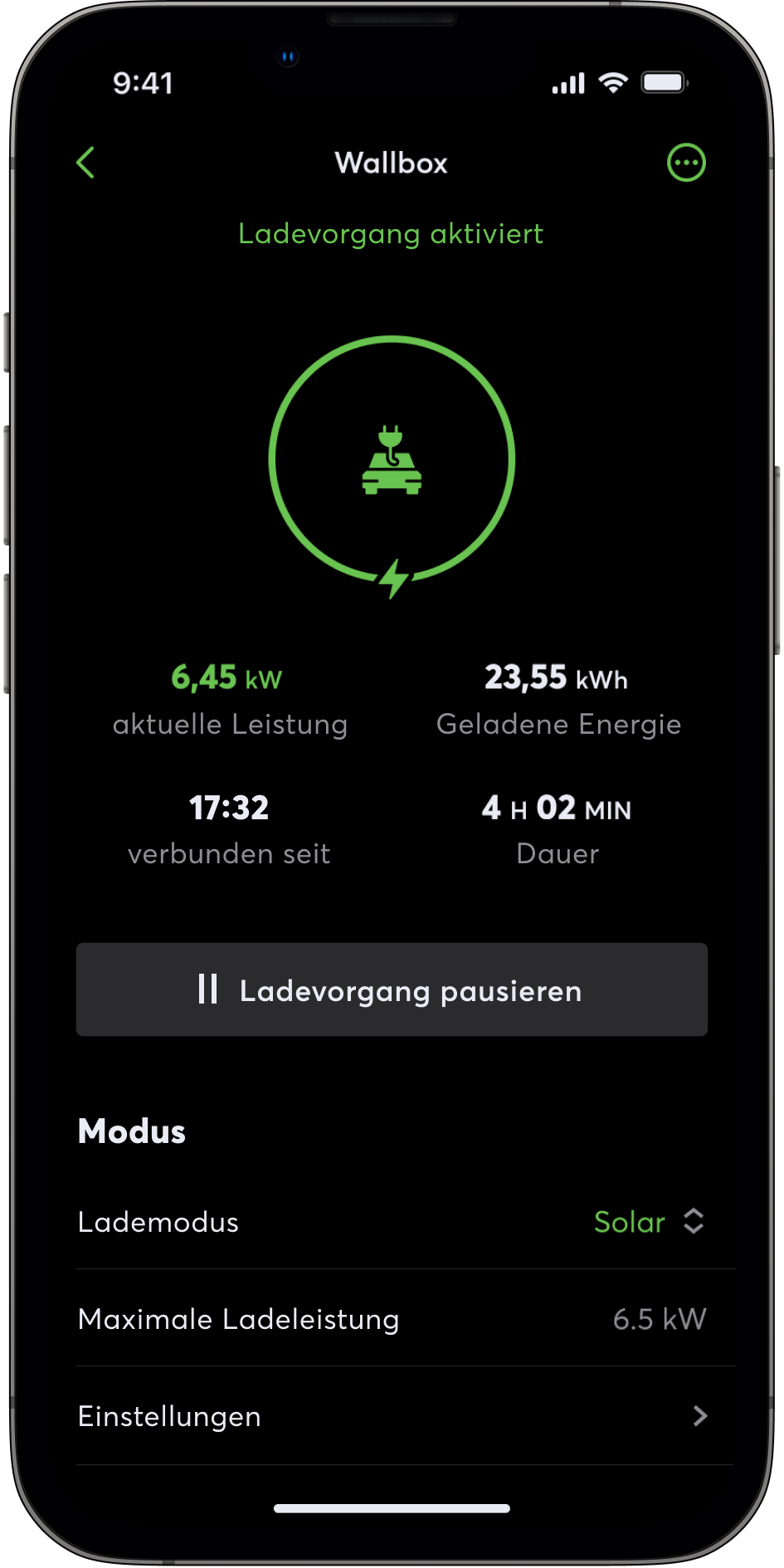Tap the Ladevorgang aktiviert status text

391,233
